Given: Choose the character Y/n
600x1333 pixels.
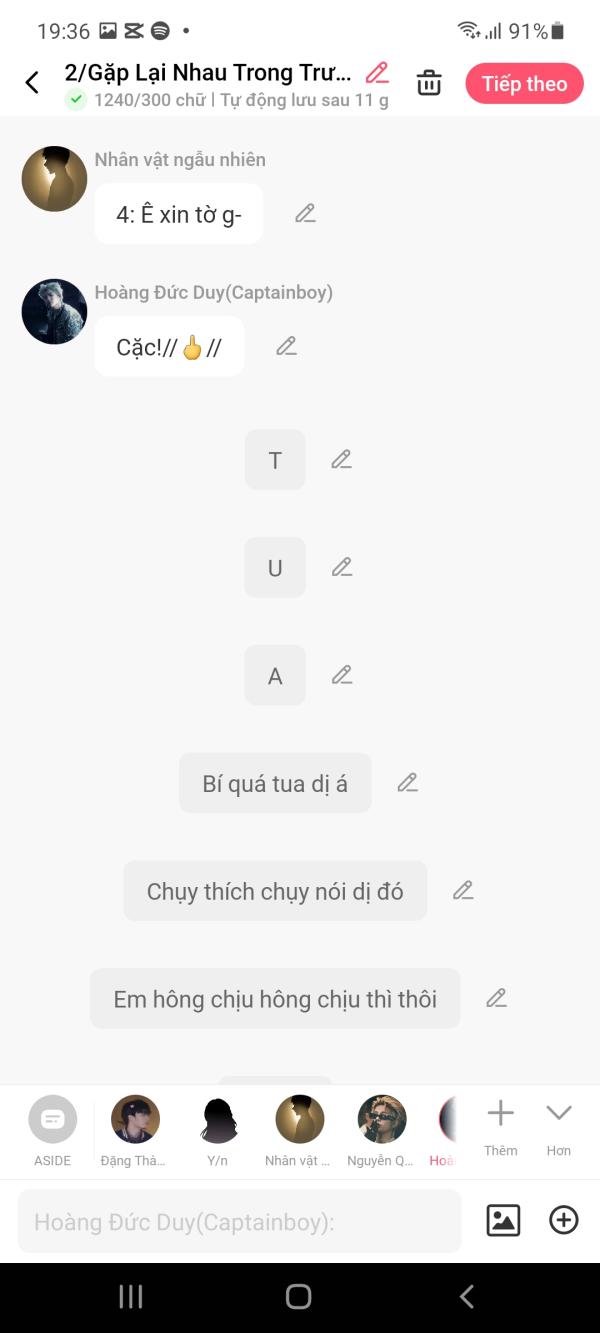Looking at the screenshot, I should (x=218, y=1131).
